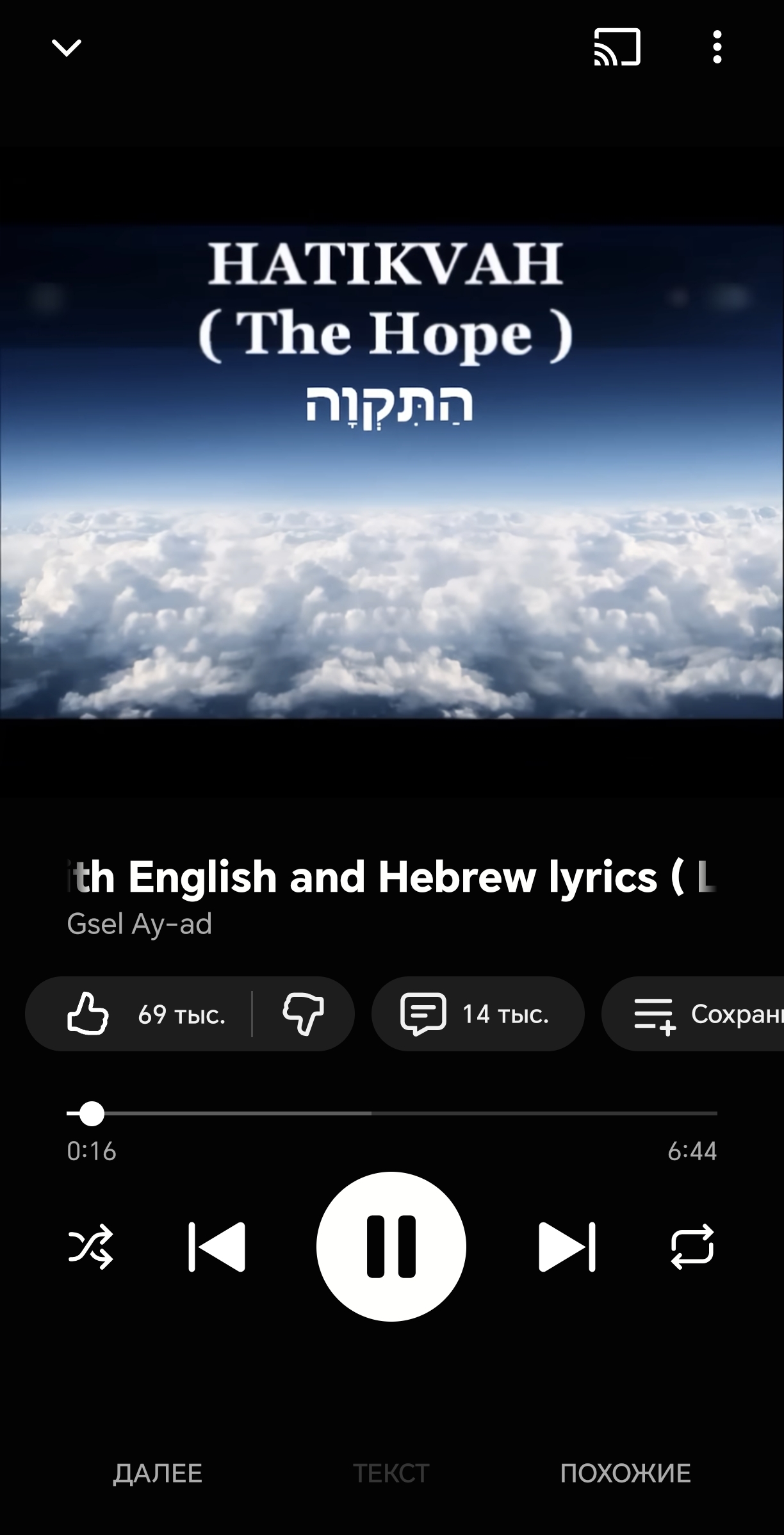Dislike this track
The image size is (784, 1535).
[303, 1014]
